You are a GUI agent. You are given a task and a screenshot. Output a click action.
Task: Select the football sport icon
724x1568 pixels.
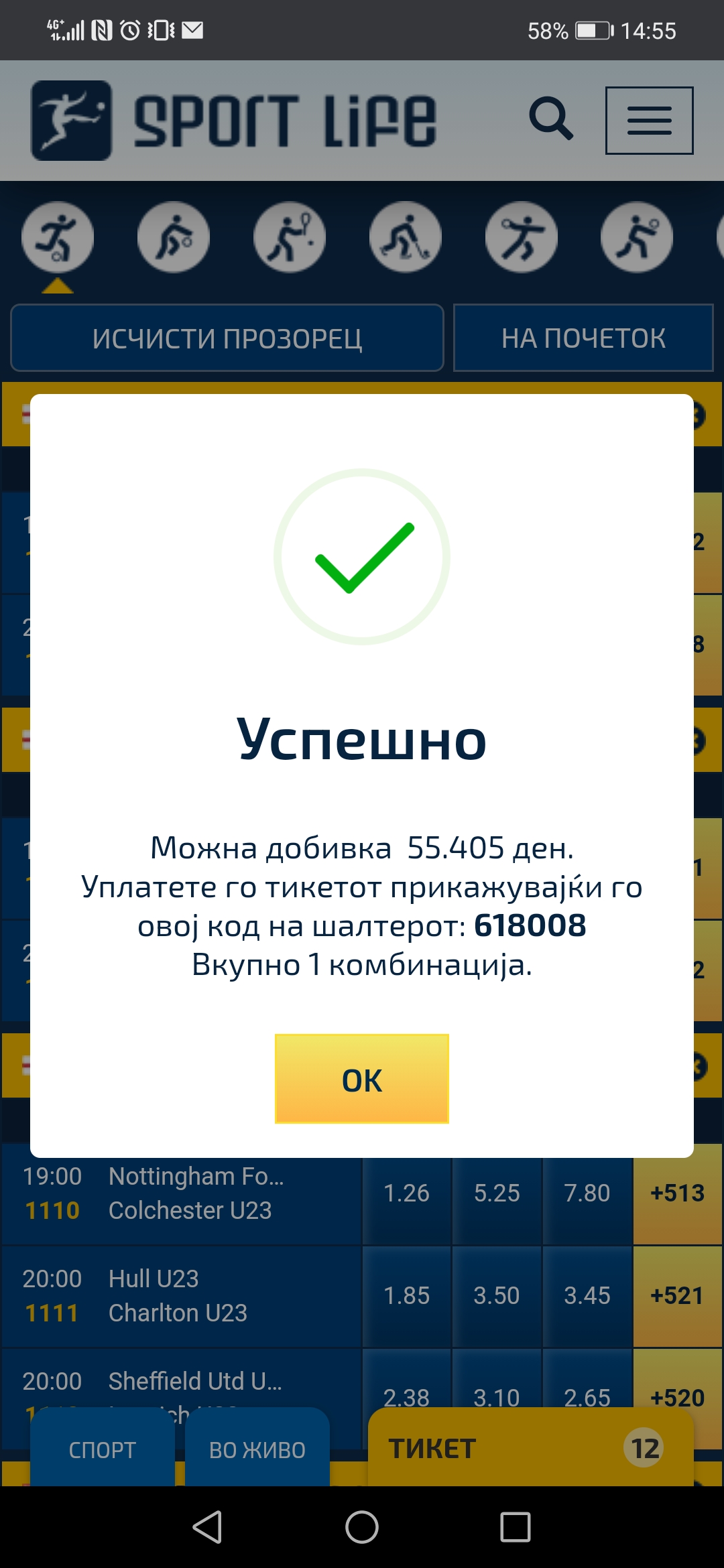58,237
